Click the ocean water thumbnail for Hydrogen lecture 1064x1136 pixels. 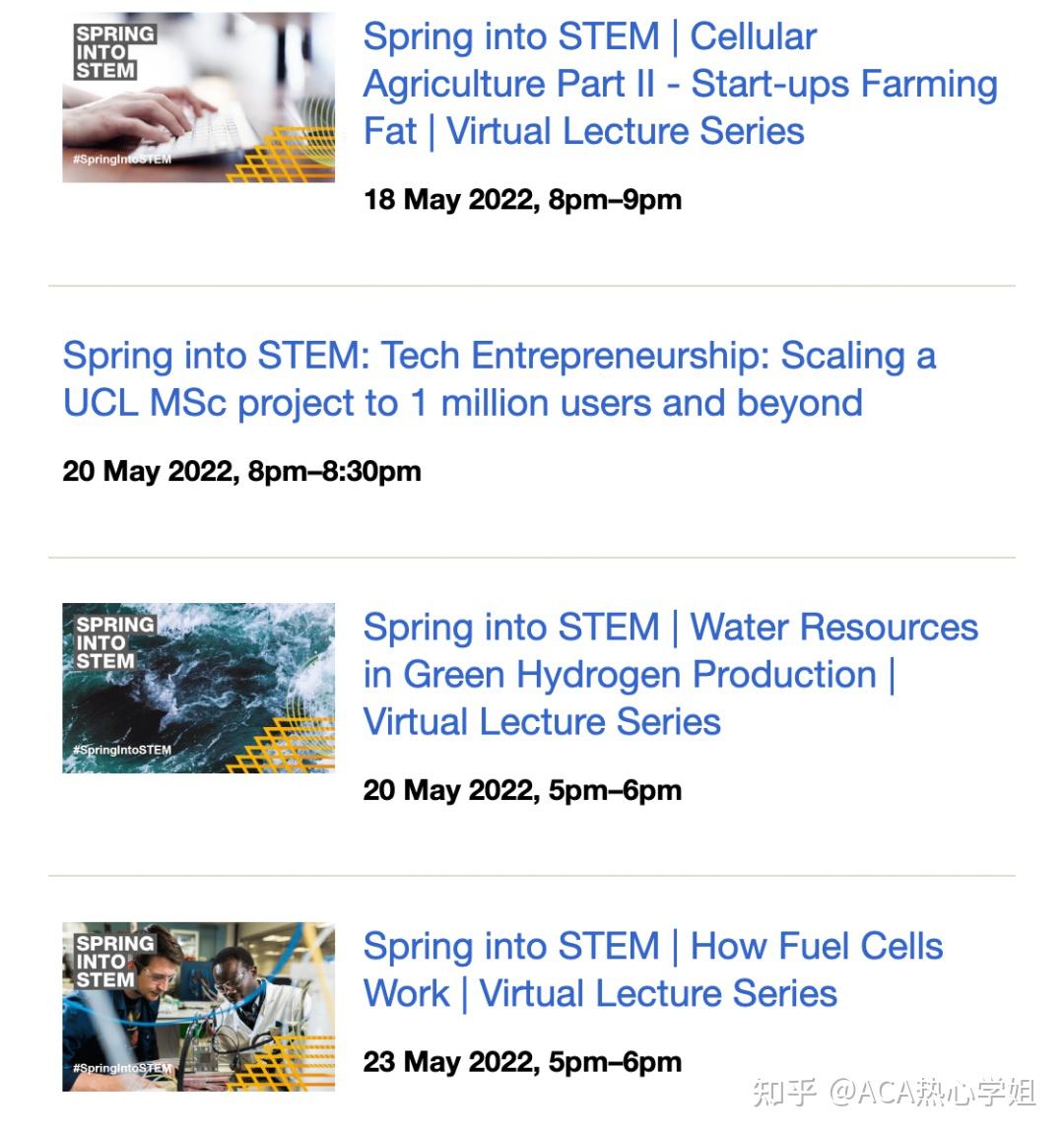[197, 689]
